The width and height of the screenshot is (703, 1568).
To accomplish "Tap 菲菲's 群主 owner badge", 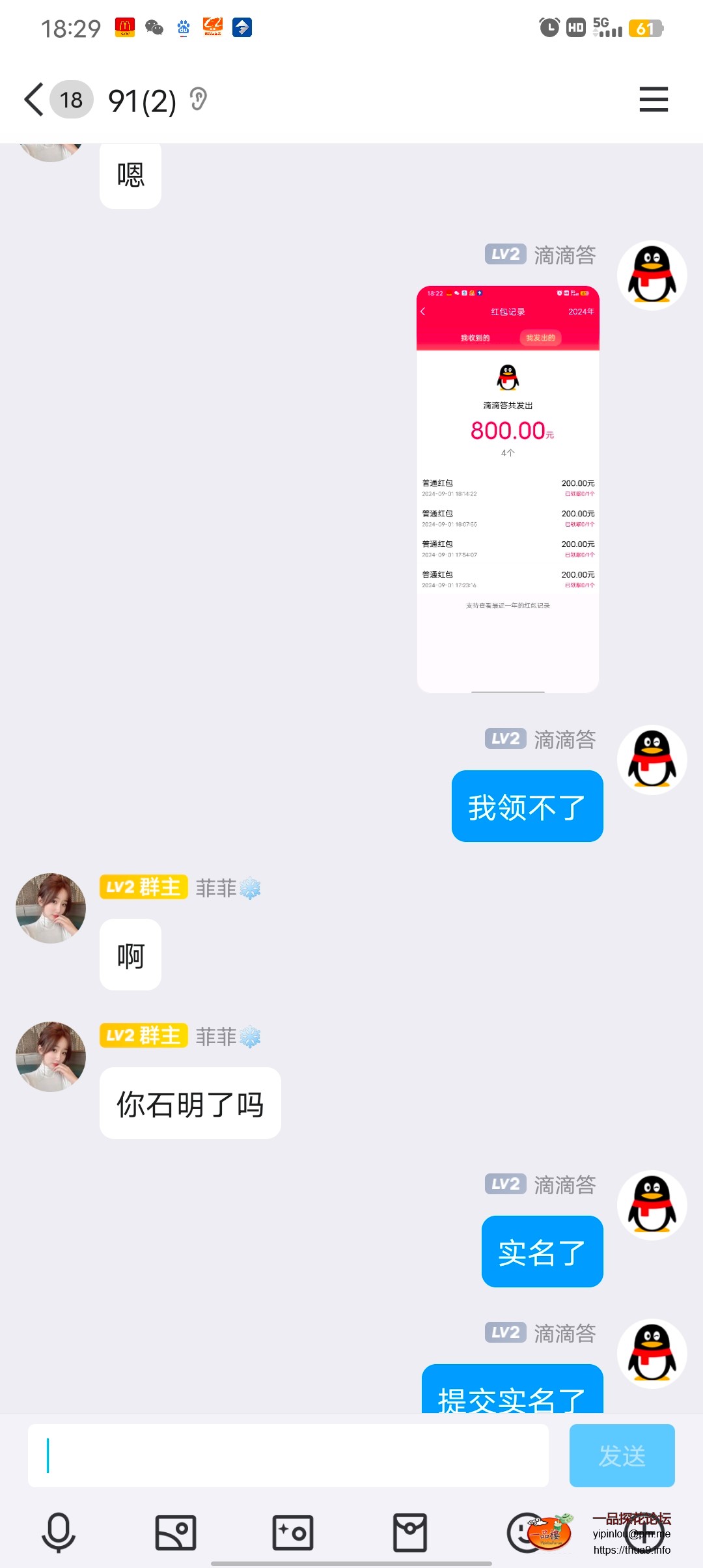I will (143, 888).
